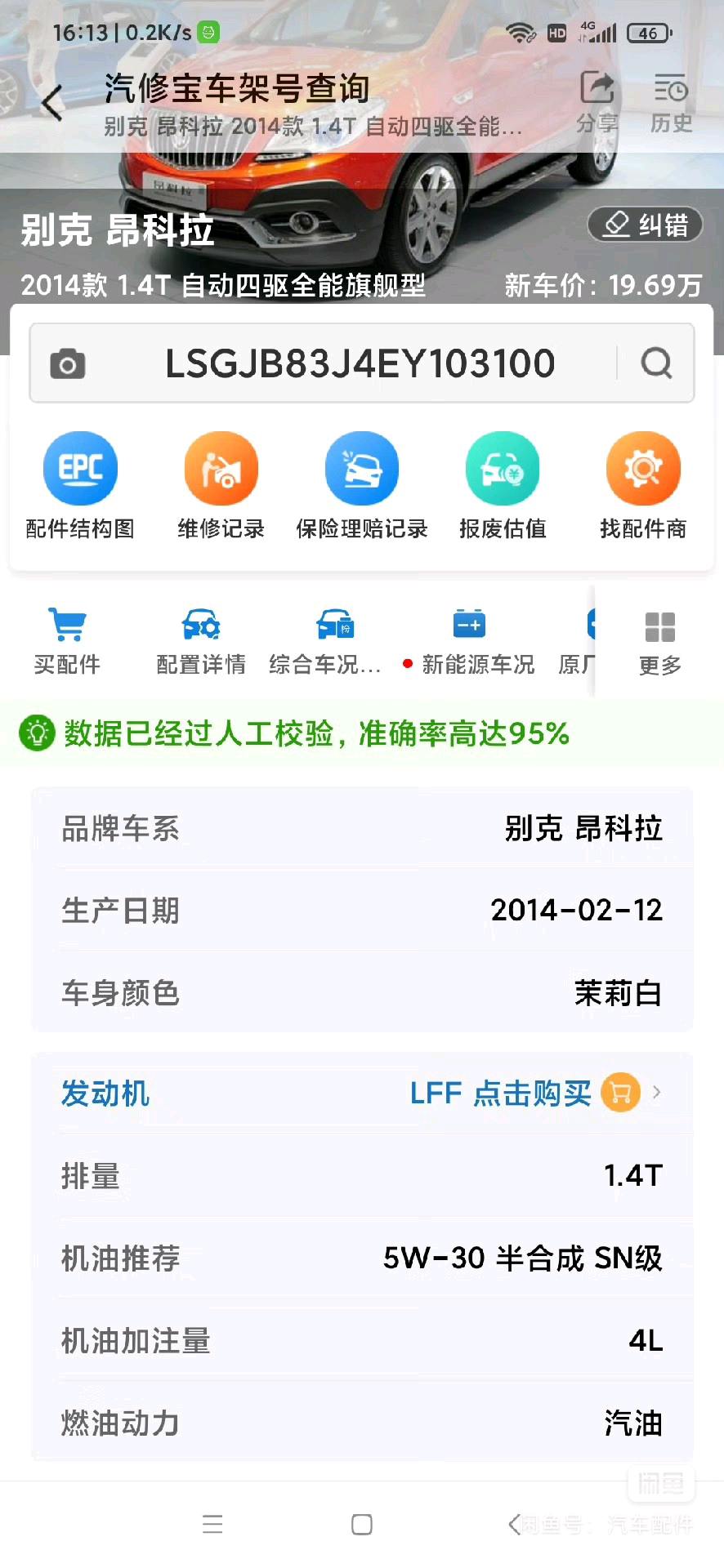Tap the 纠错 correction button
Image resolution: width=724 pixels, height=1568 pixels.
coord(645,225)
